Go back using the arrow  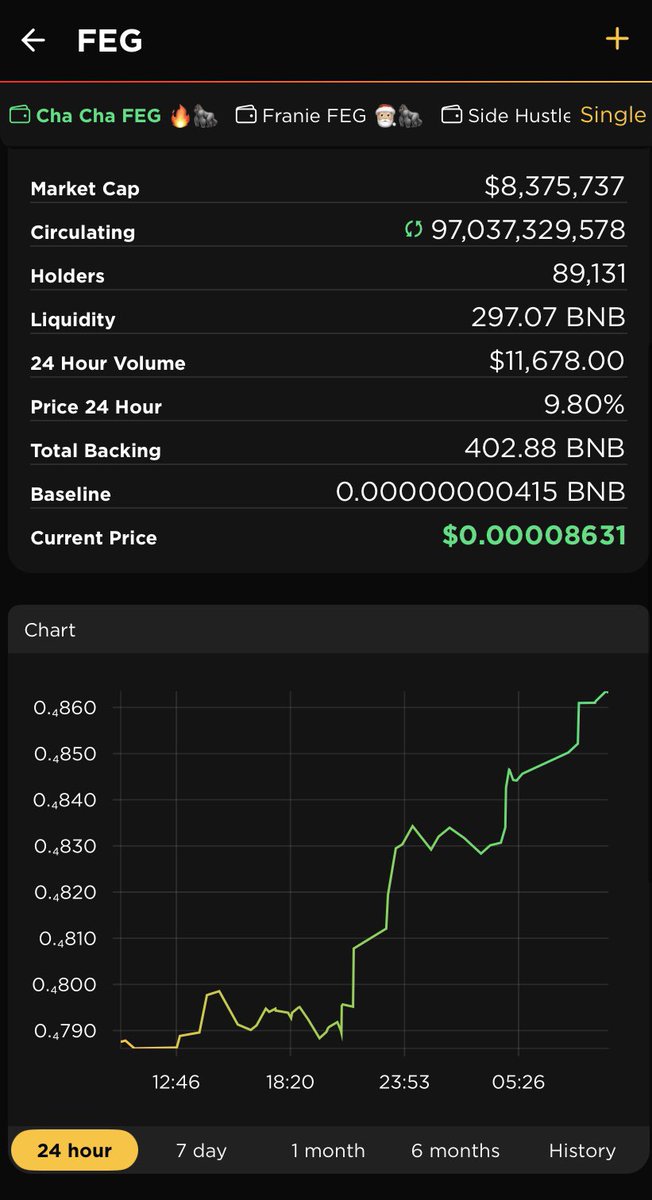[x=33, y=40]
